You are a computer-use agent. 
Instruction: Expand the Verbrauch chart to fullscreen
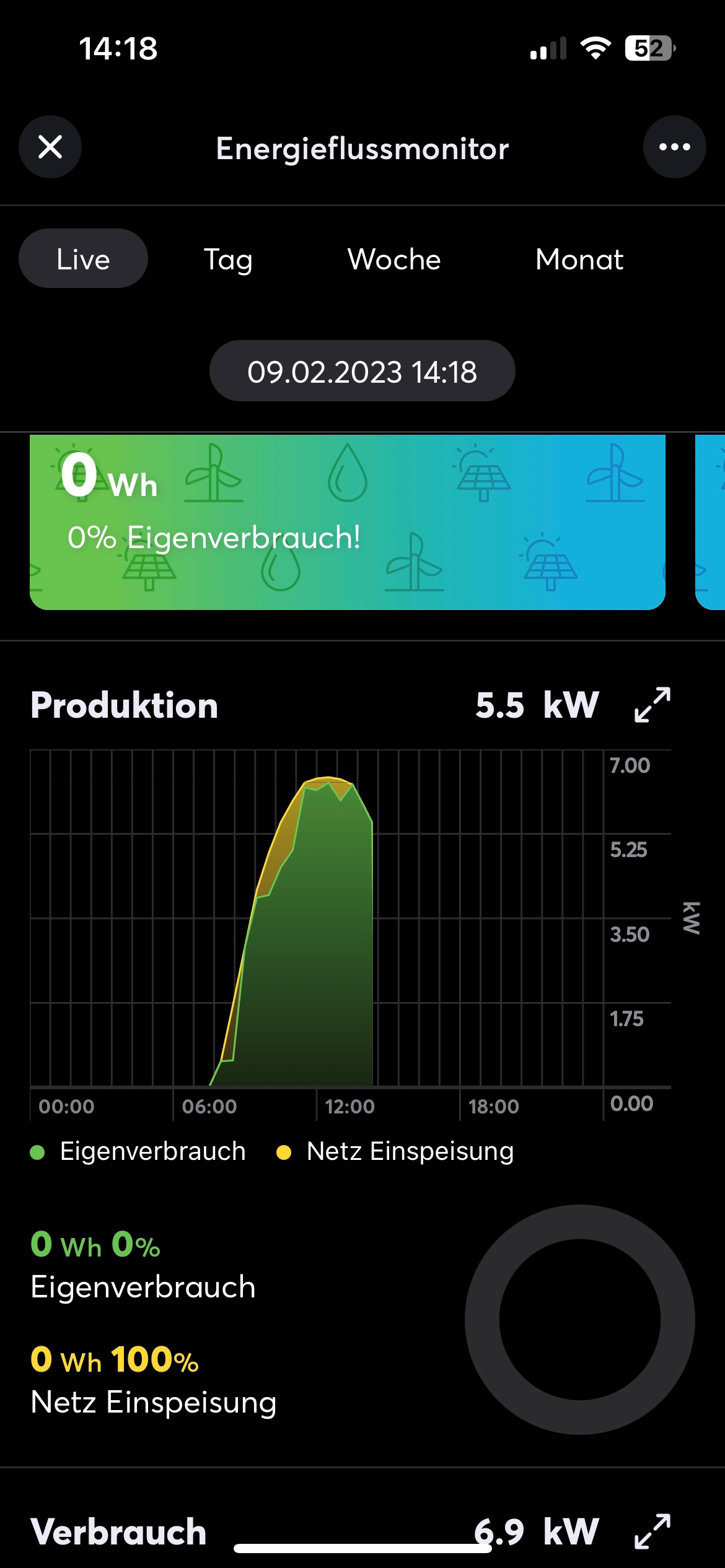[x=652, y=1531]
